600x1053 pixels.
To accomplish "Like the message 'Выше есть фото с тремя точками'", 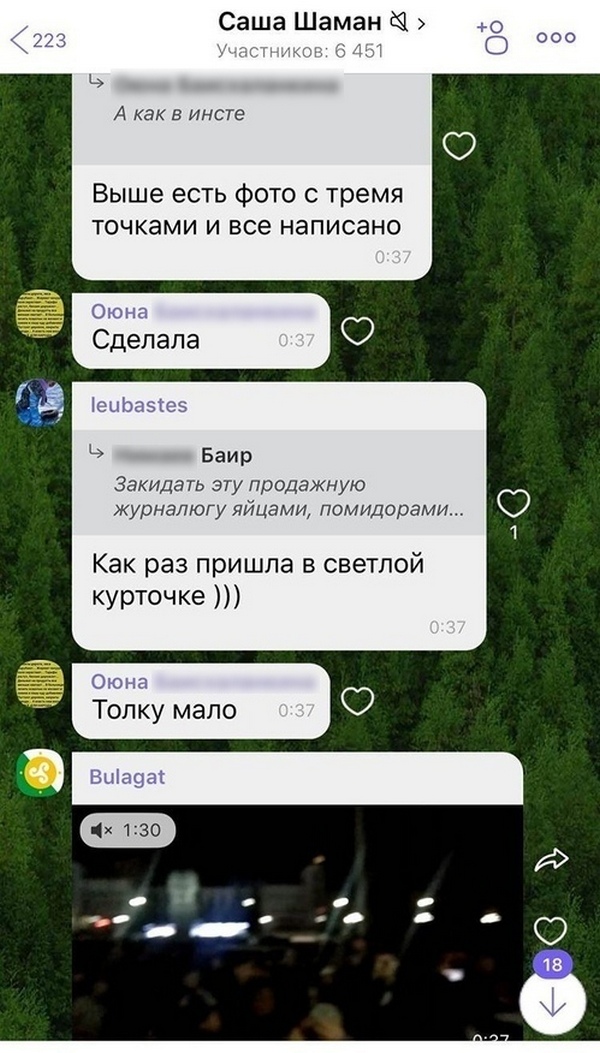I will pyautogui.click(x=459, y=147).
